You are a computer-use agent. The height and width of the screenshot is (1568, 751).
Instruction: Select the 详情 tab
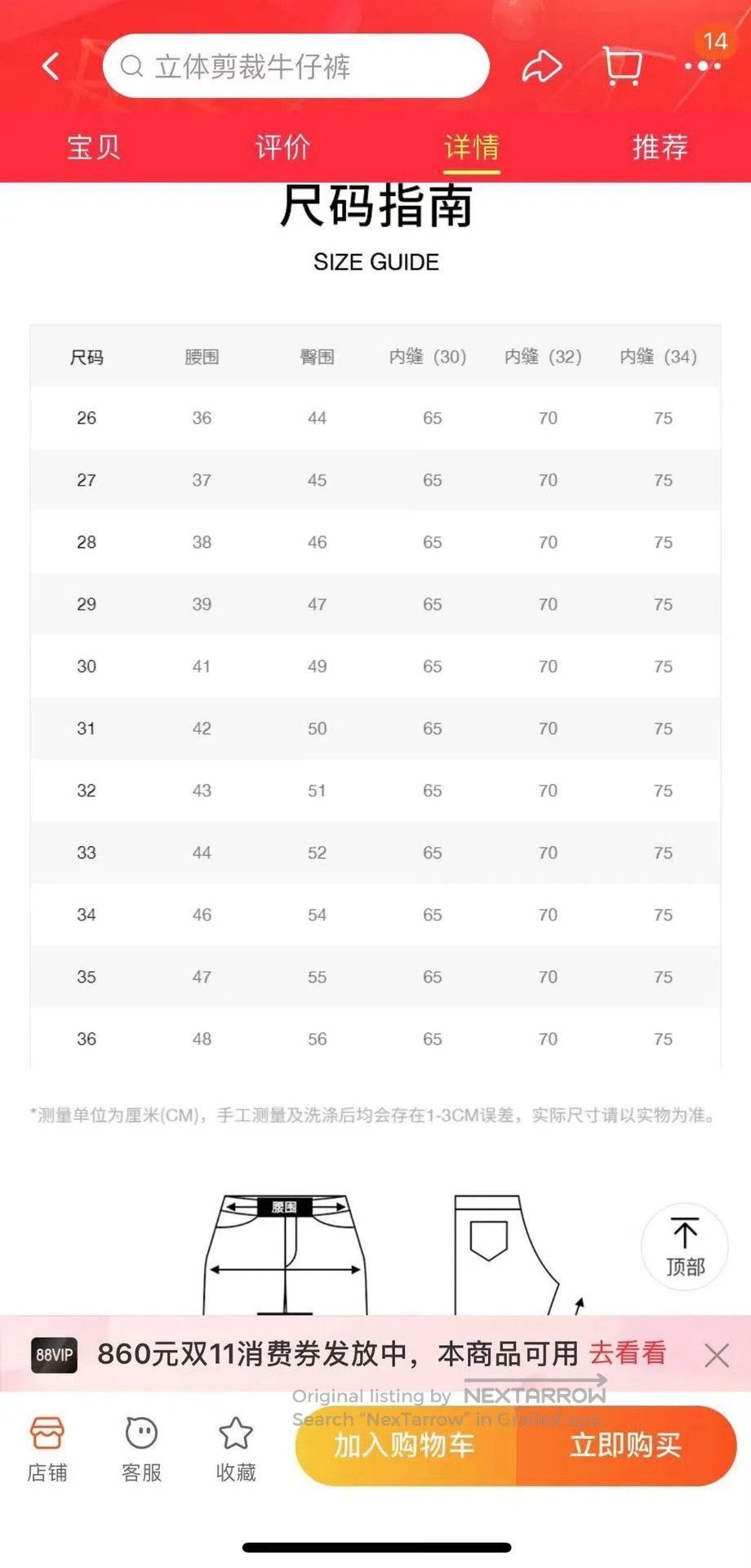tap(471, 148)
